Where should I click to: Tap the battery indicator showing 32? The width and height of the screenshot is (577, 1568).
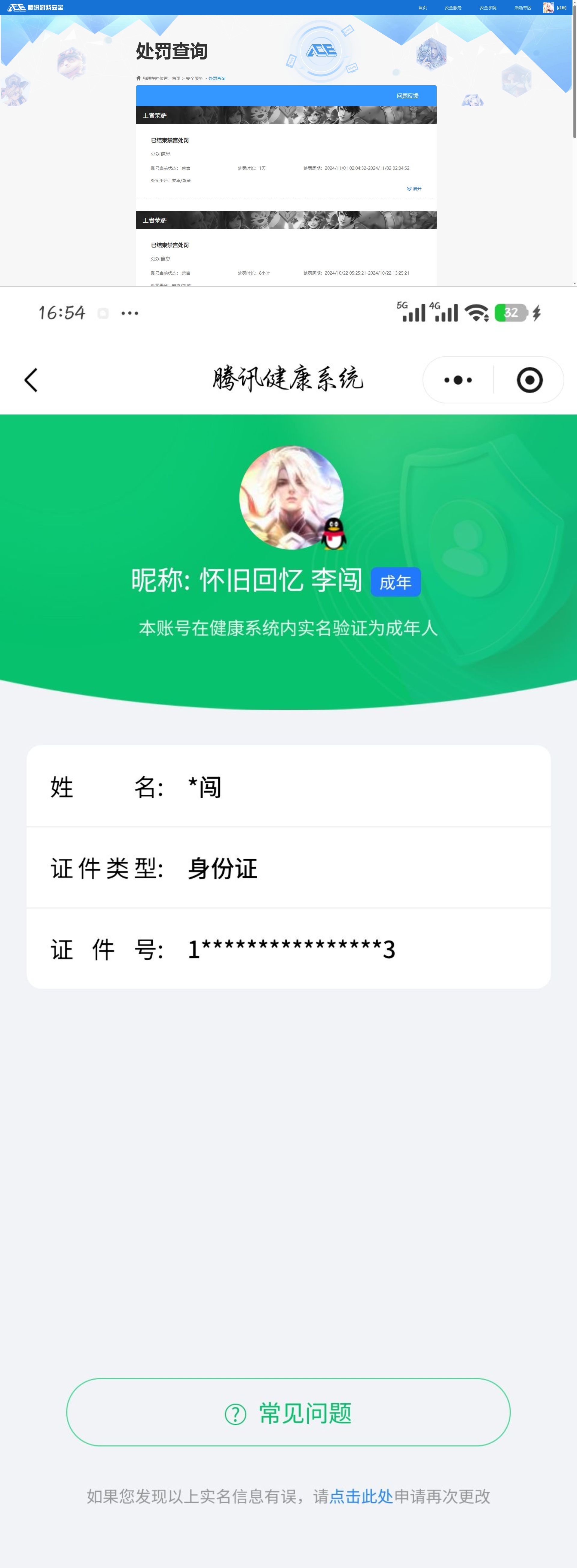click(511, 313)
